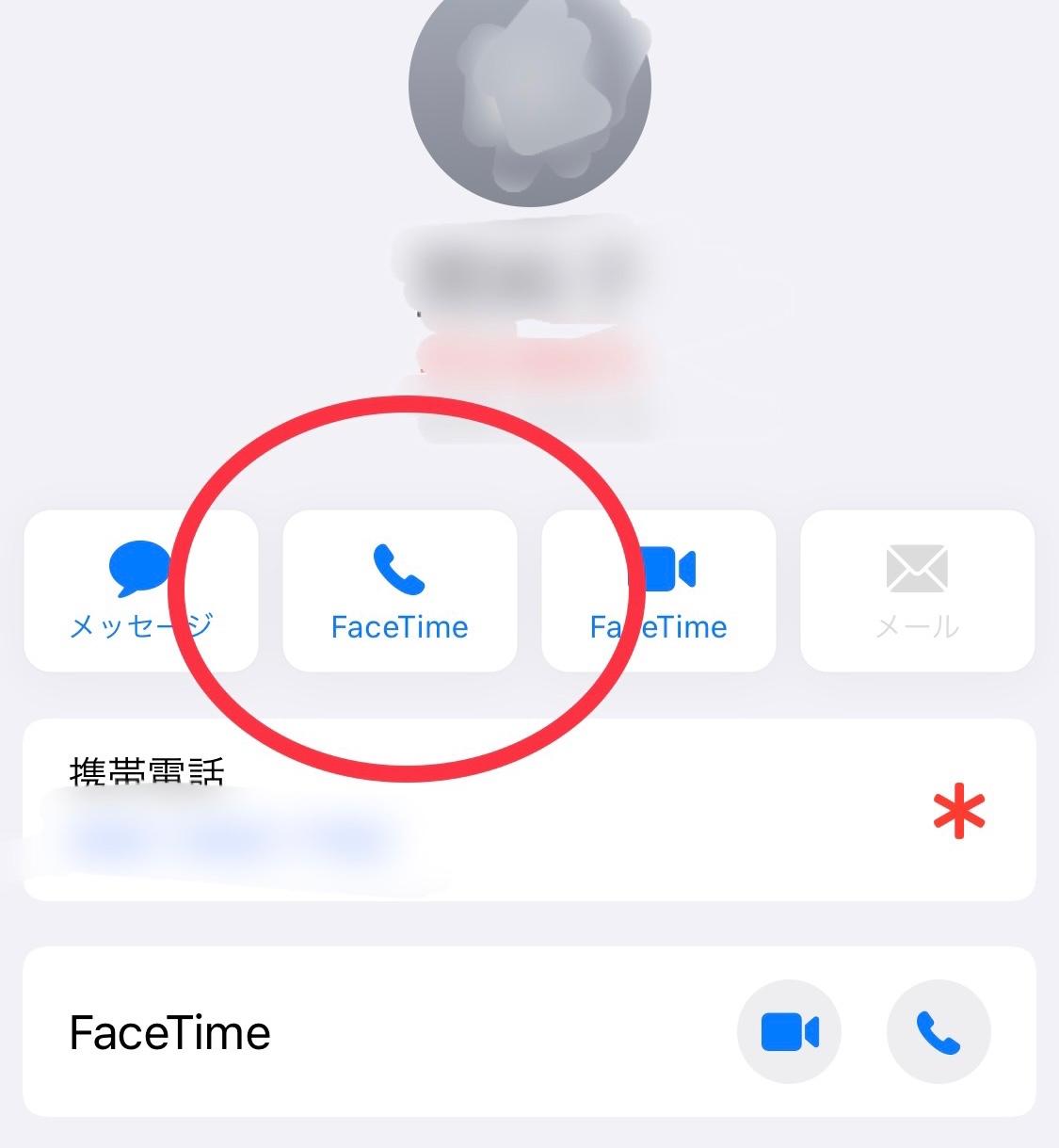1059x1148 pixels.
Task: Tap the メール button
Action: coord(917,590)
